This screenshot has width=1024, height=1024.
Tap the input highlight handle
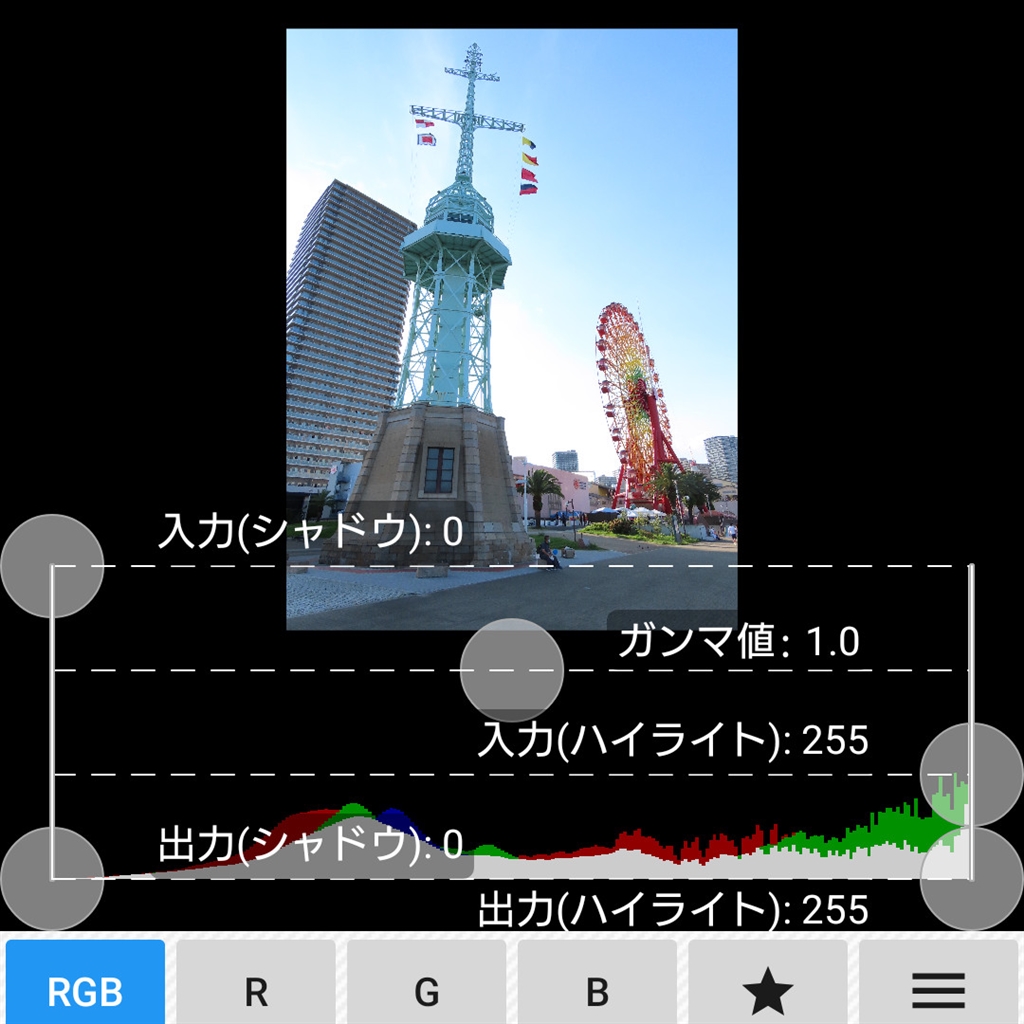tap(971, 775)
